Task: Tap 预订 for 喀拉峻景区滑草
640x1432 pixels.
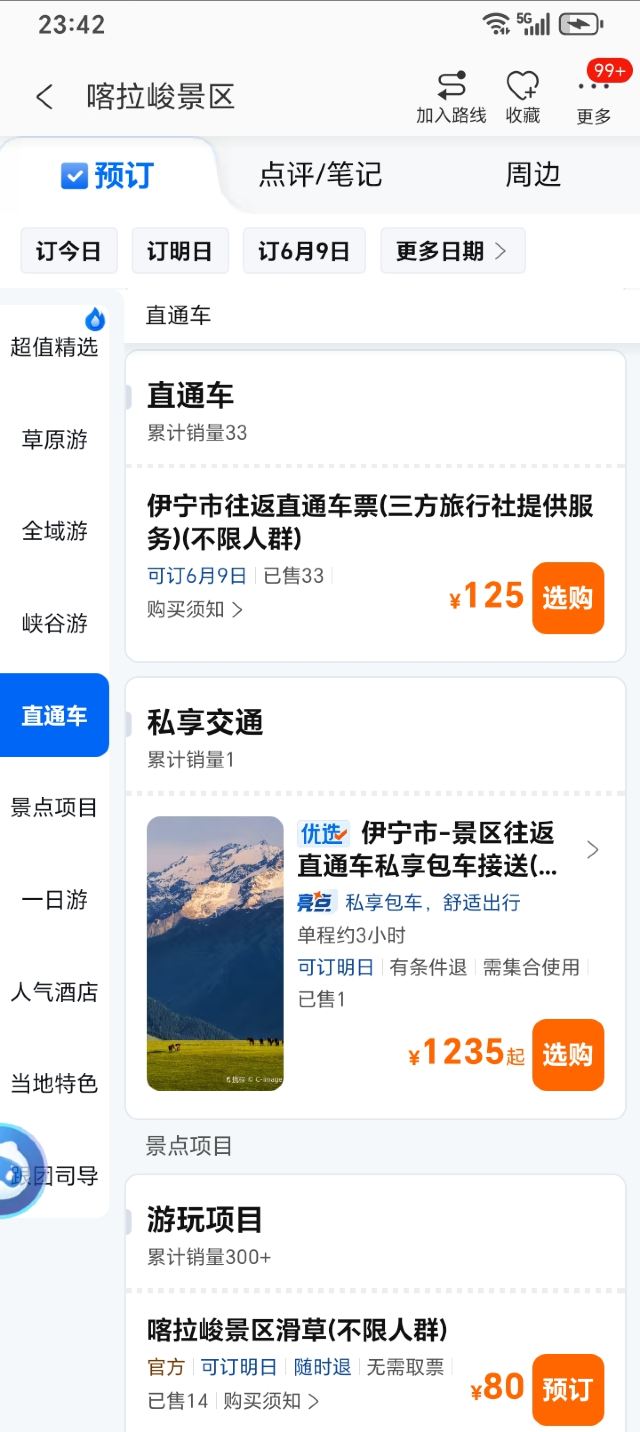Action: (x=568, y=1389)
